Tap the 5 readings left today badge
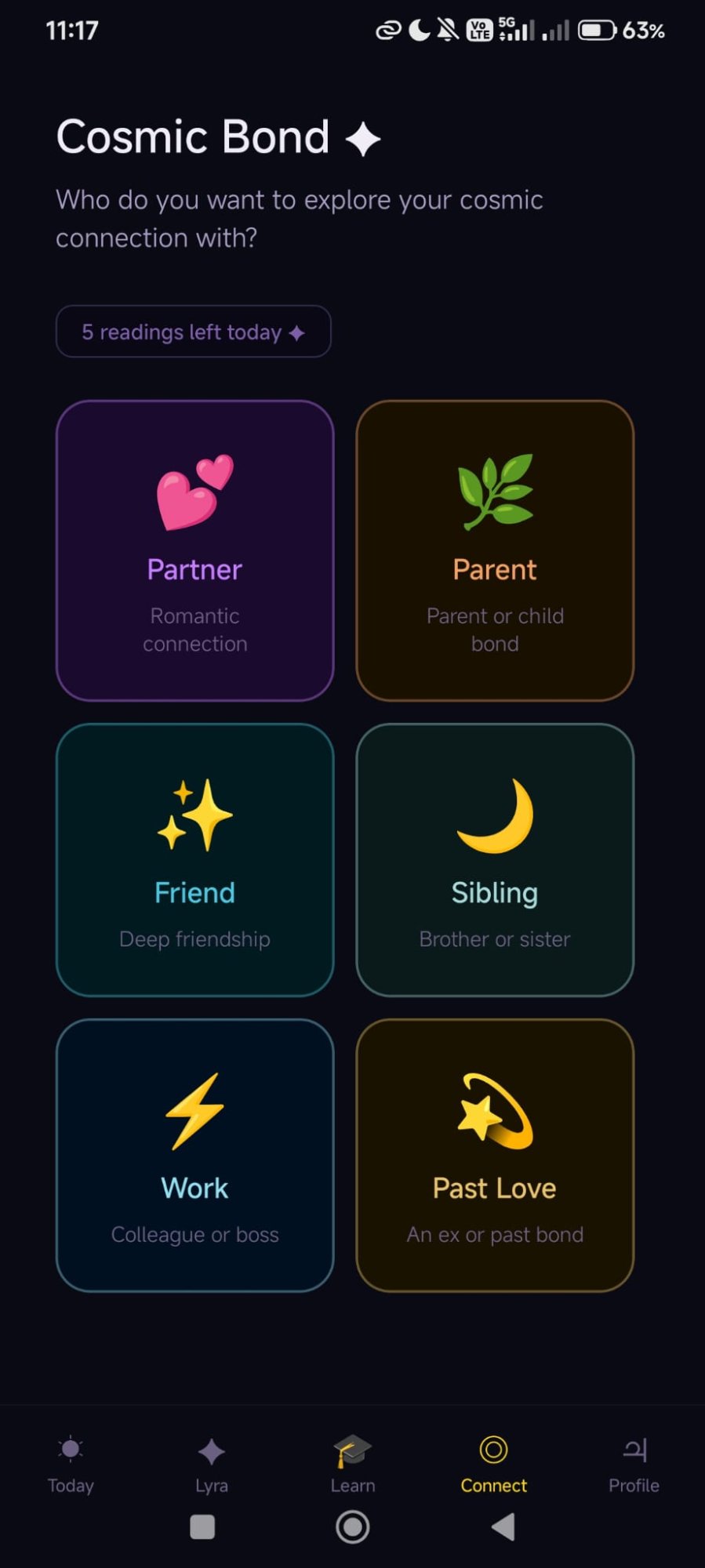The image size is (705, 1568). 193,332
